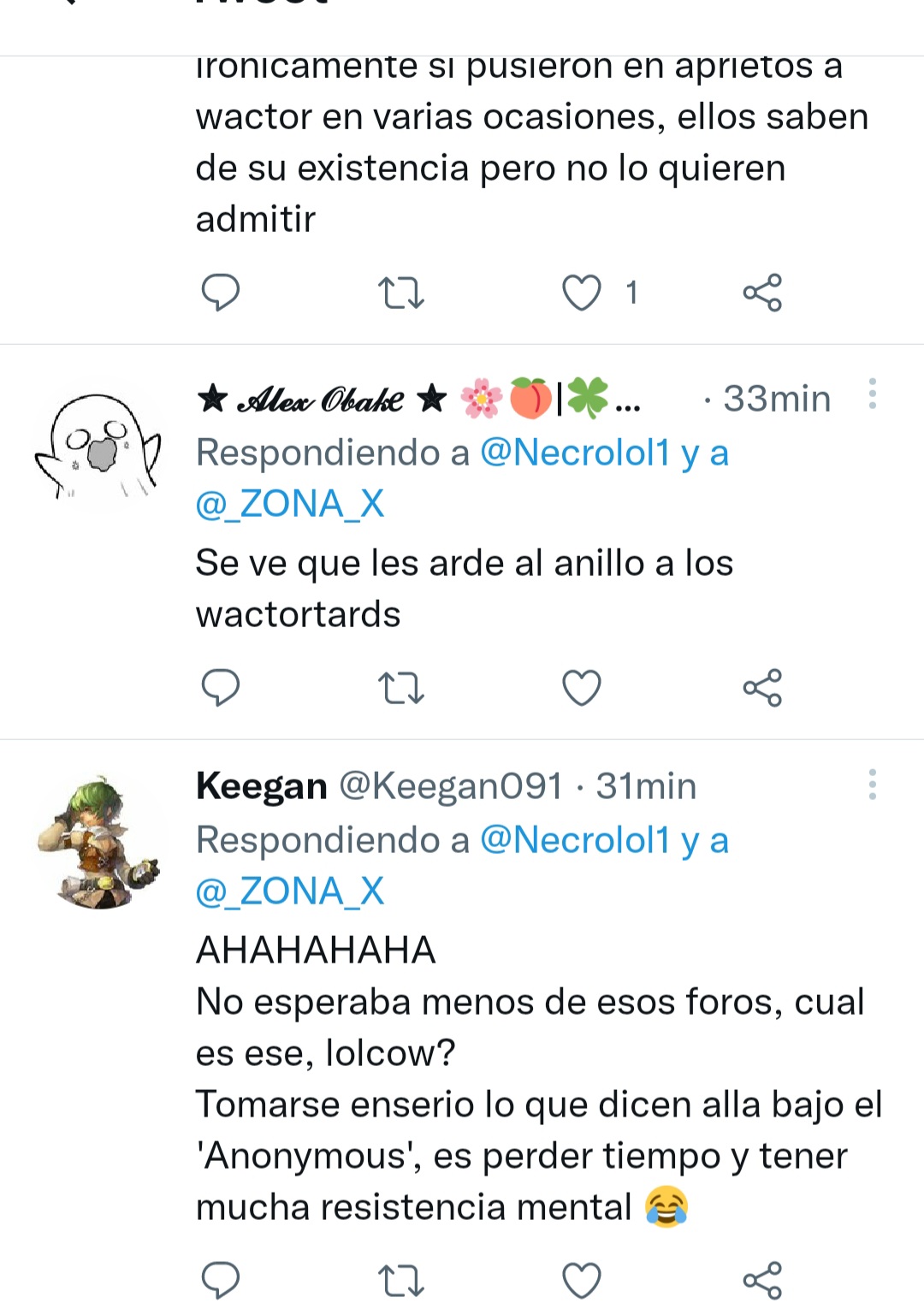Reply to the tweet ending with 'admitir'
The width and height of the screenshot is (924, 1315).
click(x=220, y=293)
